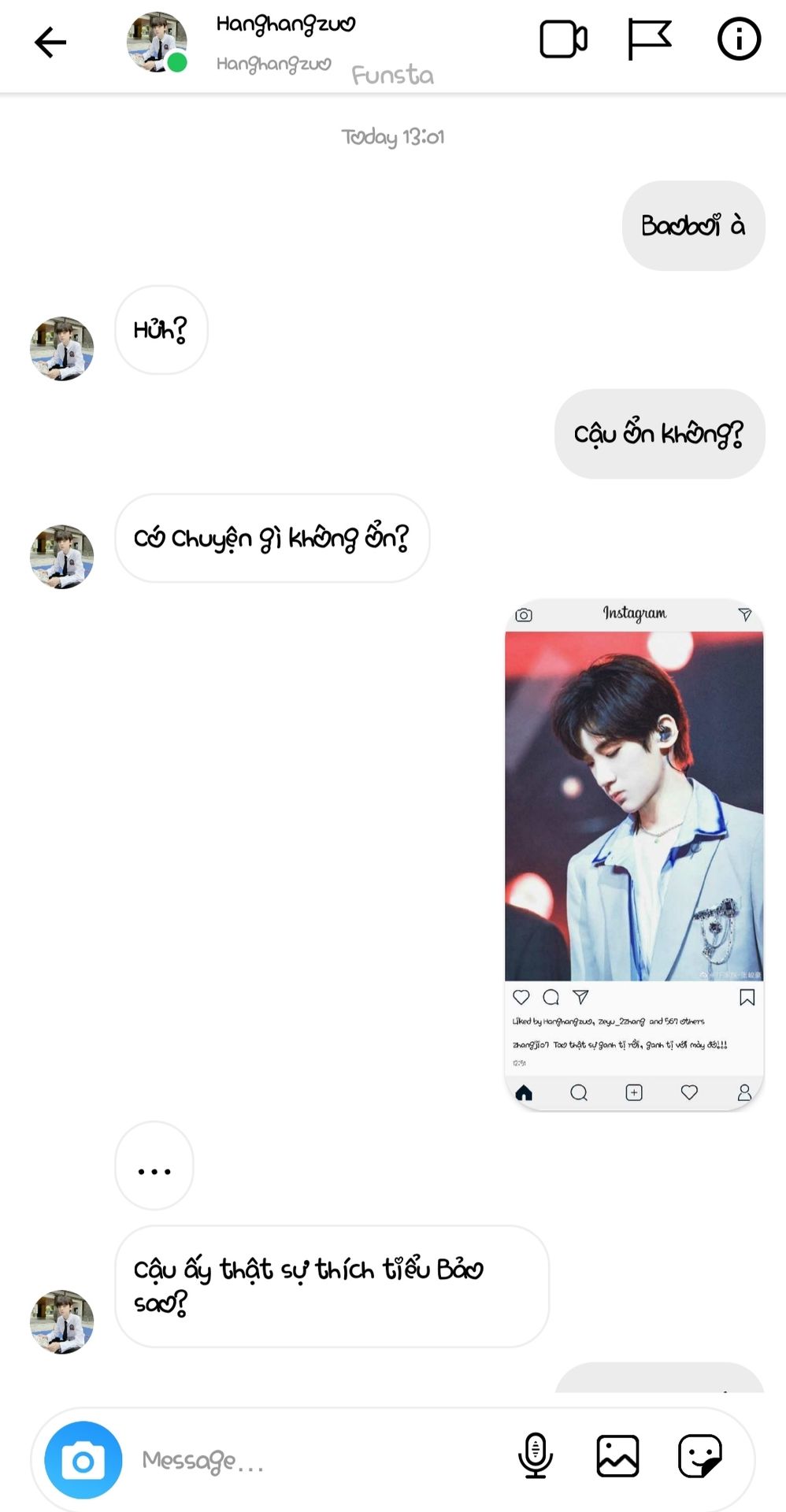Focus the Message text field
The height and width of the screenshot is (1512, 786).
click(x=315, y=1460)
